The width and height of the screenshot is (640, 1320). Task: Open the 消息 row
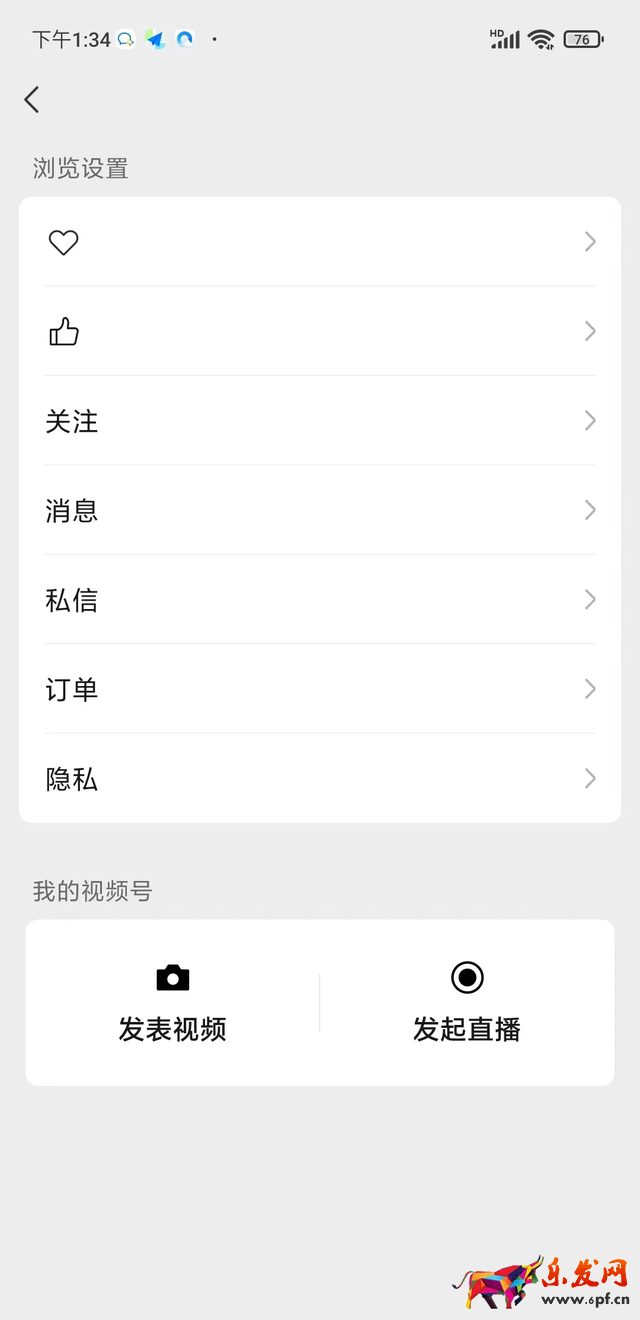[x=320, y=510]
